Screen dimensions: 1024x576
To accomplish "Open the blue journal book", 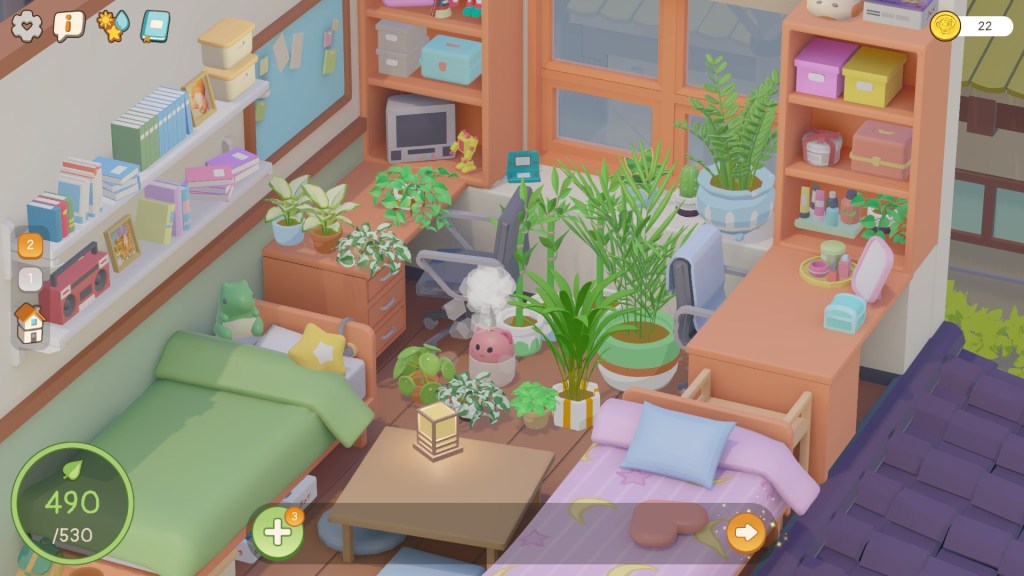I will pyautogui.click(x=155, y=25).
